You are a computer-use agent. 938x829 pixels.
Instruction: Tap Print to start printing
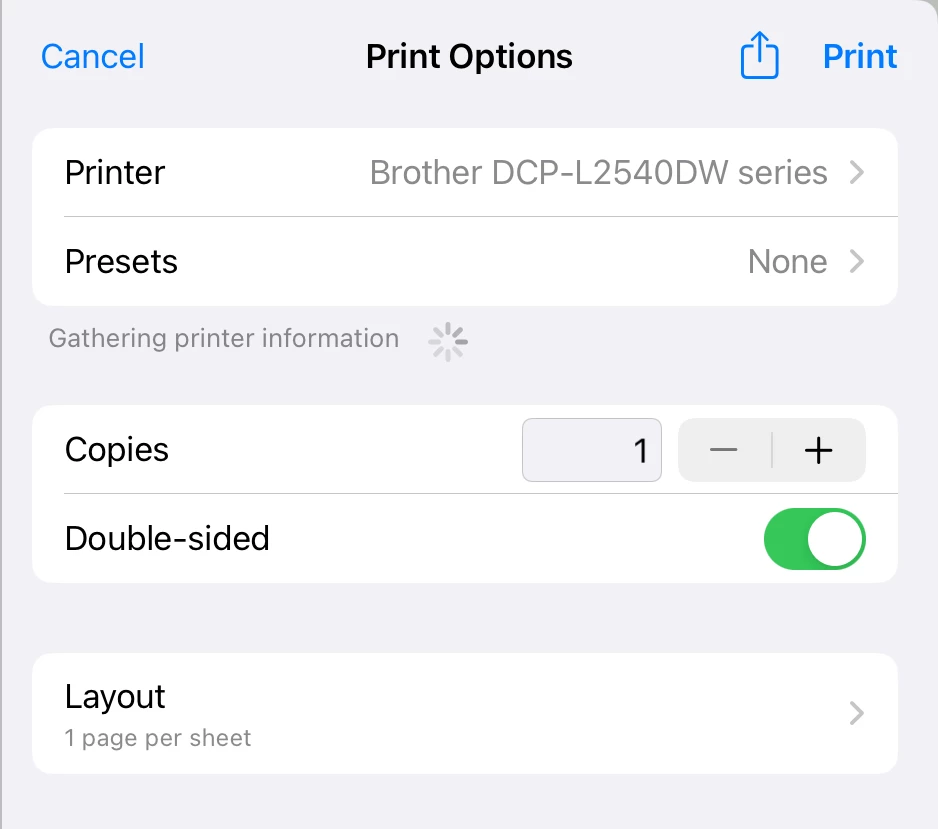pos(859,56)
